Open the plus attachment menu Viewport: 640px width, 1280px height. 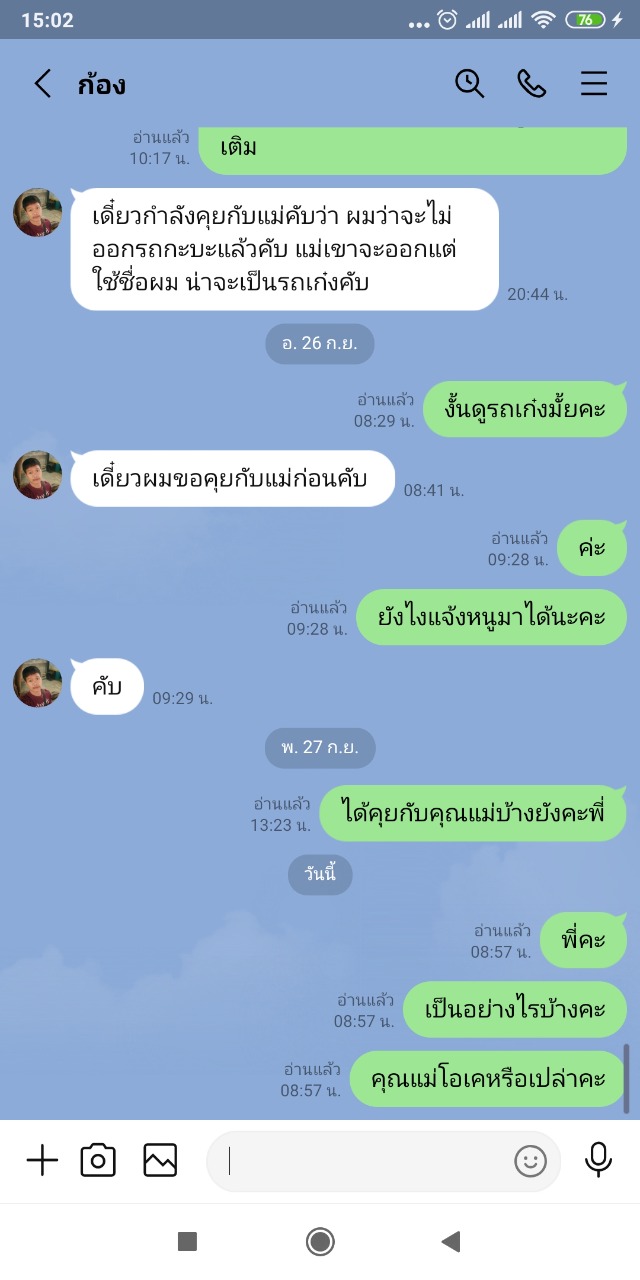pyautogui.click(x=42, y=1160)
